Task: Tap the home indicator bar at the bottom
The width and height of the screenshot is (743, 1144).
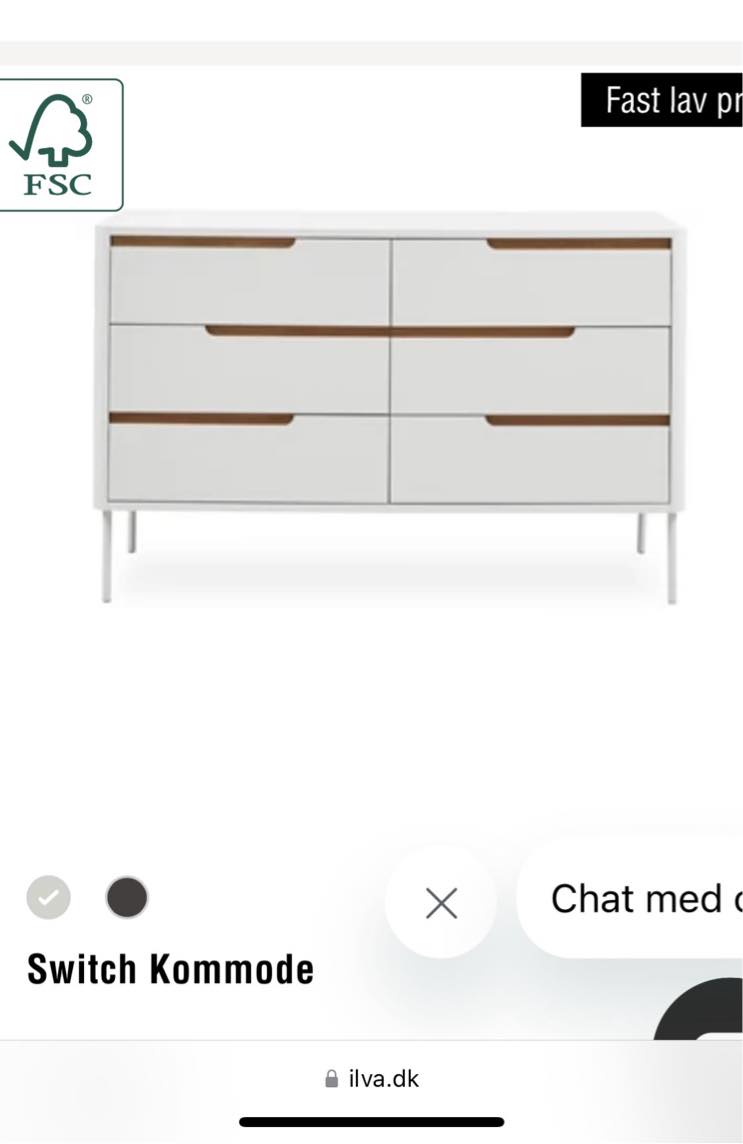Action: pos(371,1121)
